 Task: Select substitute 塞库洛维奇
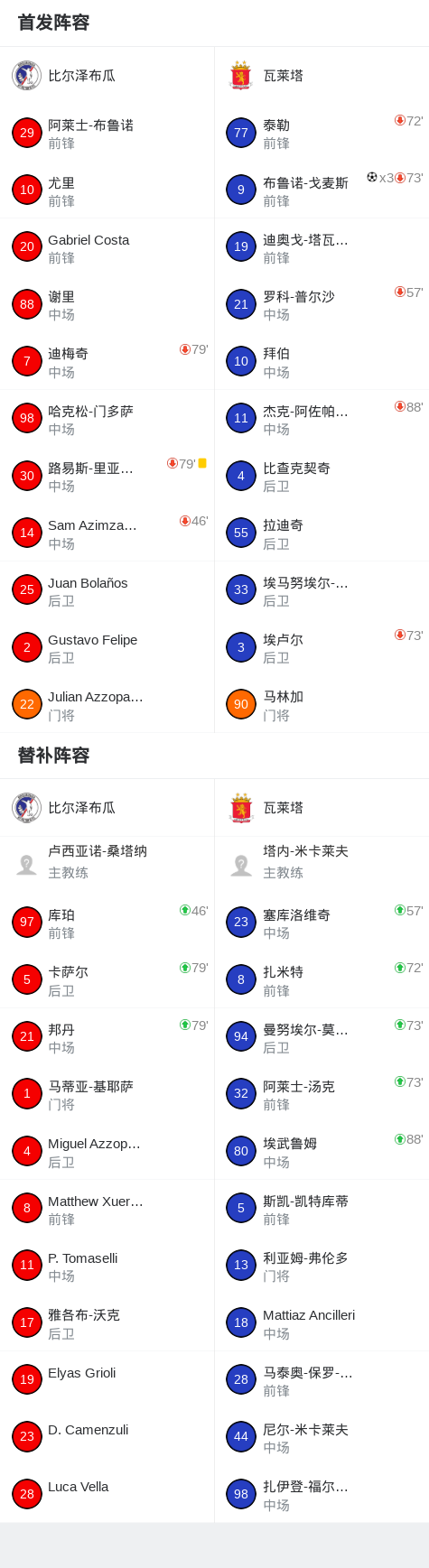coord(322,923)
